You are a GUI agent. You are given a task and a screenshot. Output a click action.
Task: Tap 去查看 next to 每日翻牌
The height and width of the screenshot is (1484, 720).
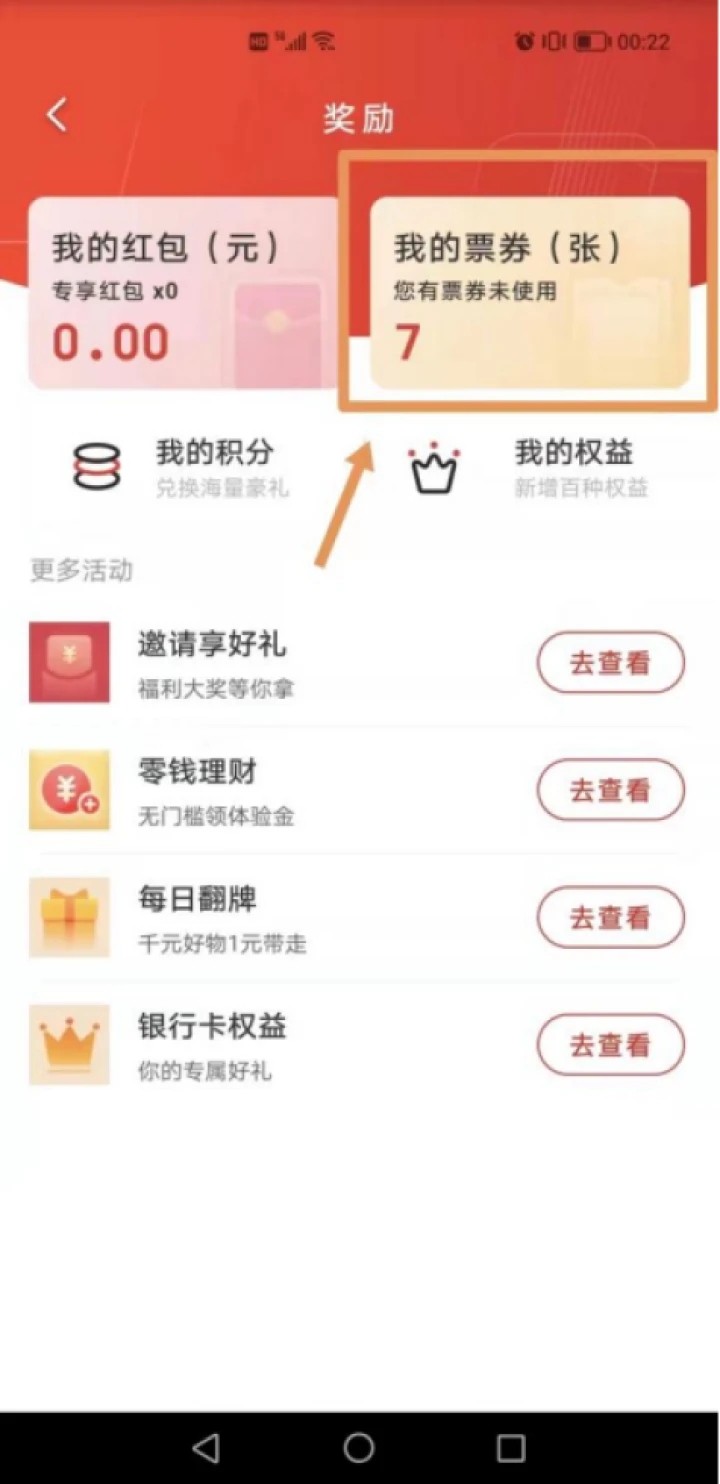point(611,917)
